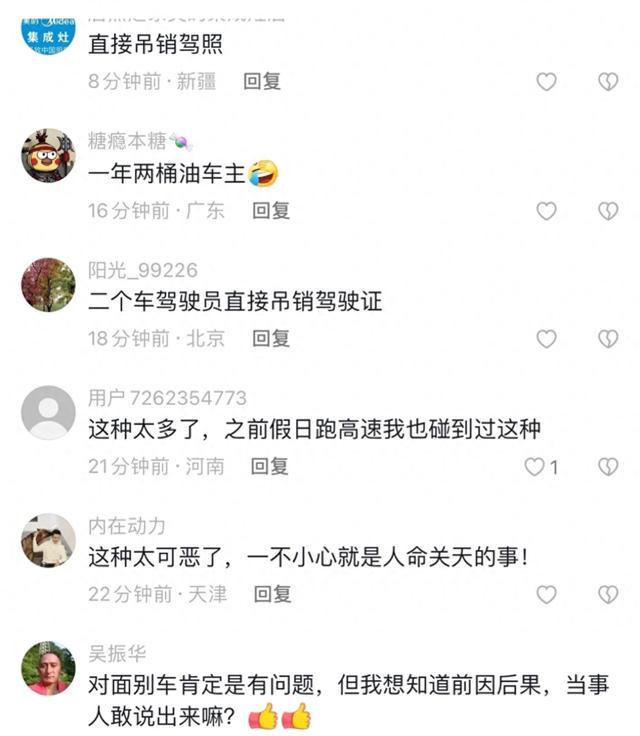Reply to 阳光_99226's comment
The height and width of the screenshot is (736, 640).
(x=270, y=338)
